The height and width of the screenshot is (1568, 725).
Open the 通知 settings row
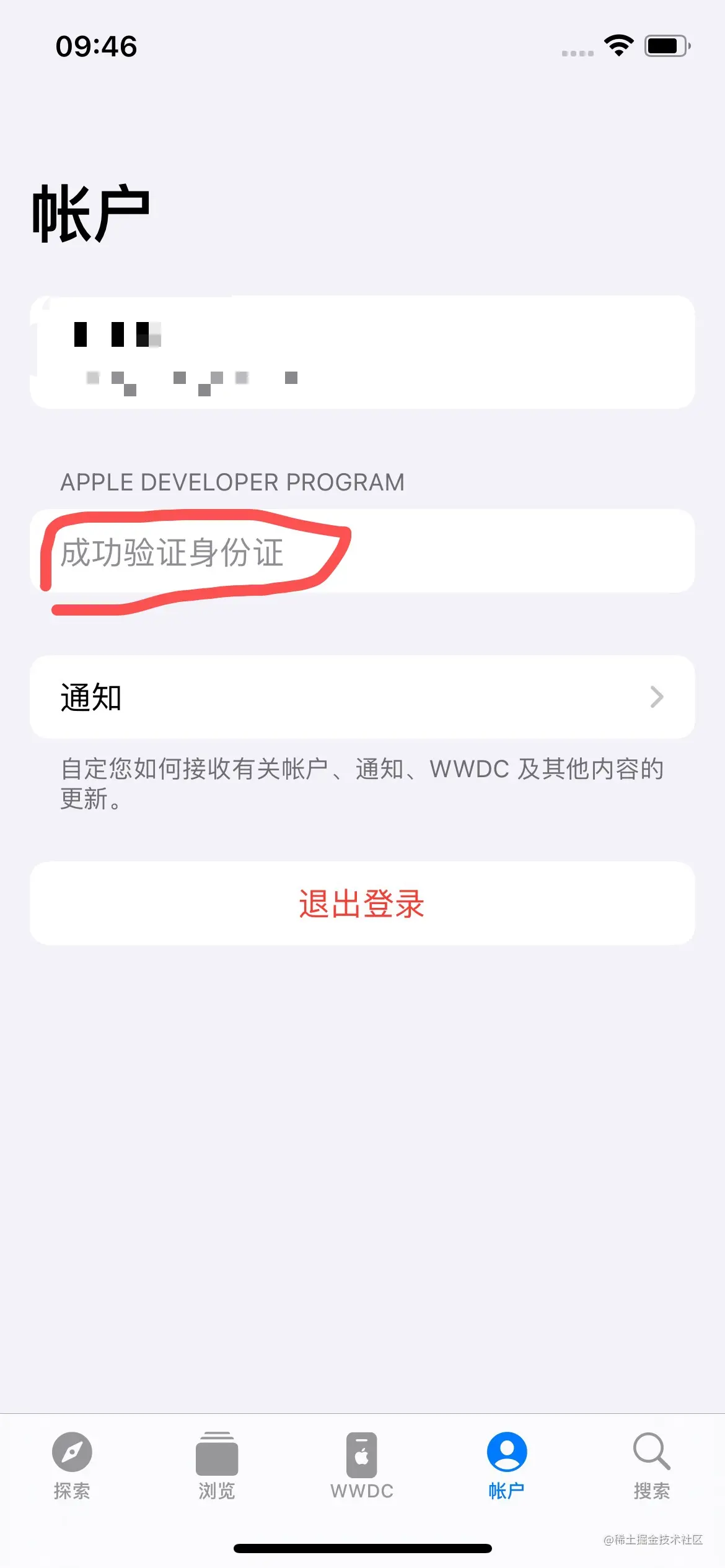362,697
